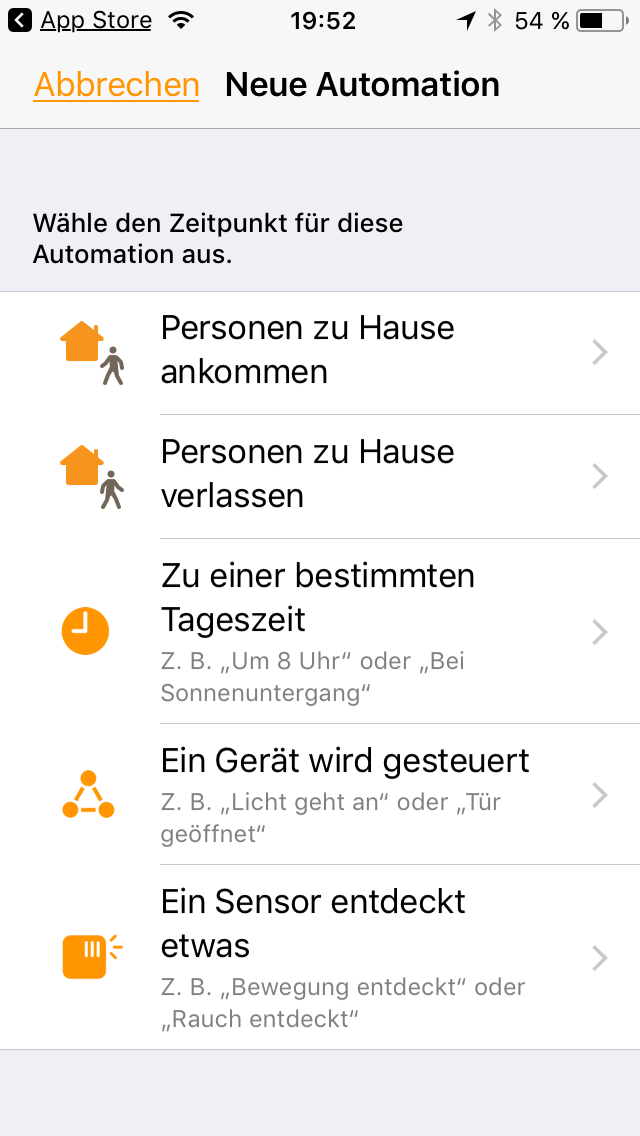
Task: Tap Abbrechen to cancel the new automation
Action: click(x=116, y=85)
